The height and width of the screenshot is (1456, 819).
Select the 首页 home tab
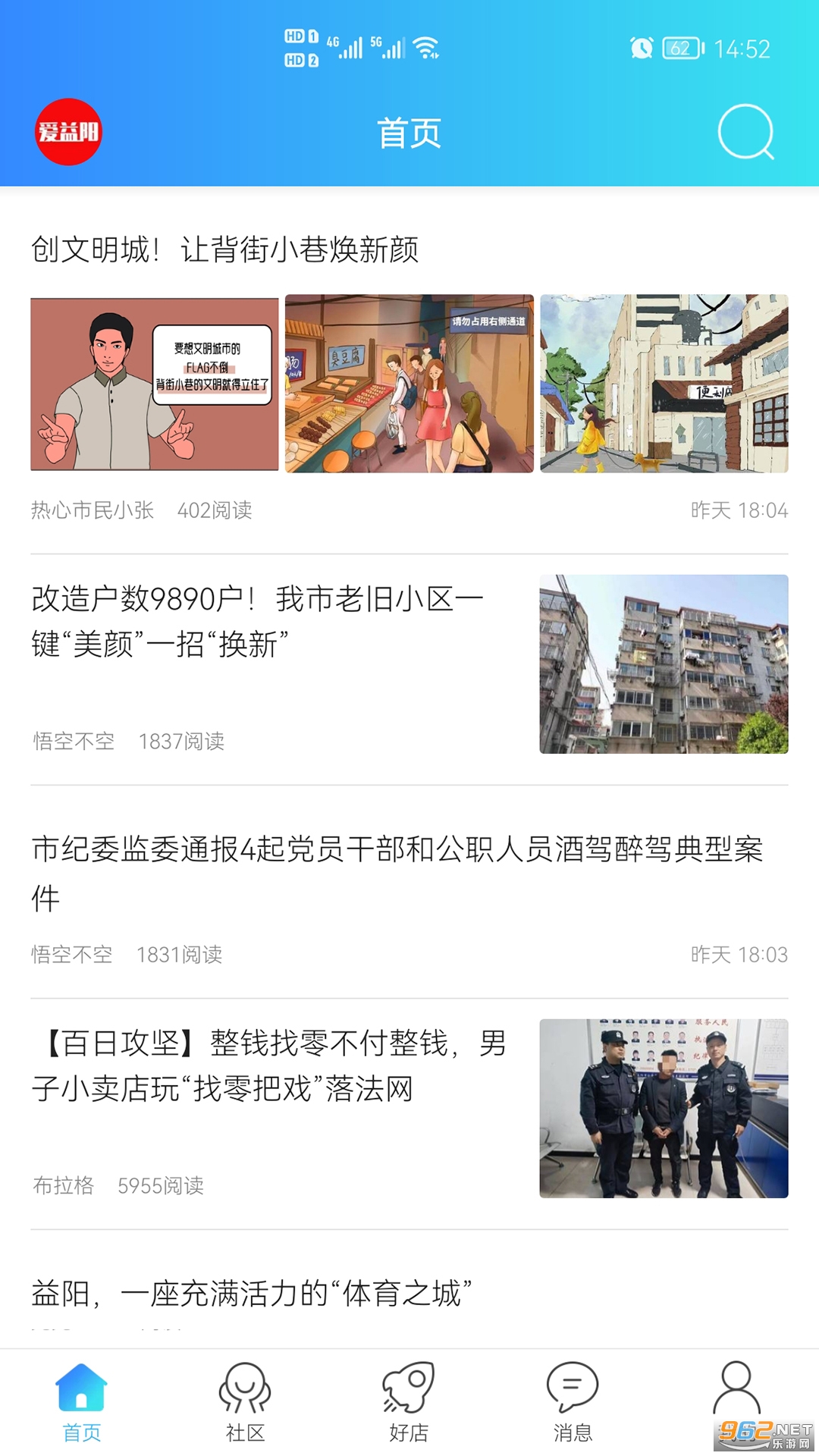(x=81, y=1402)
